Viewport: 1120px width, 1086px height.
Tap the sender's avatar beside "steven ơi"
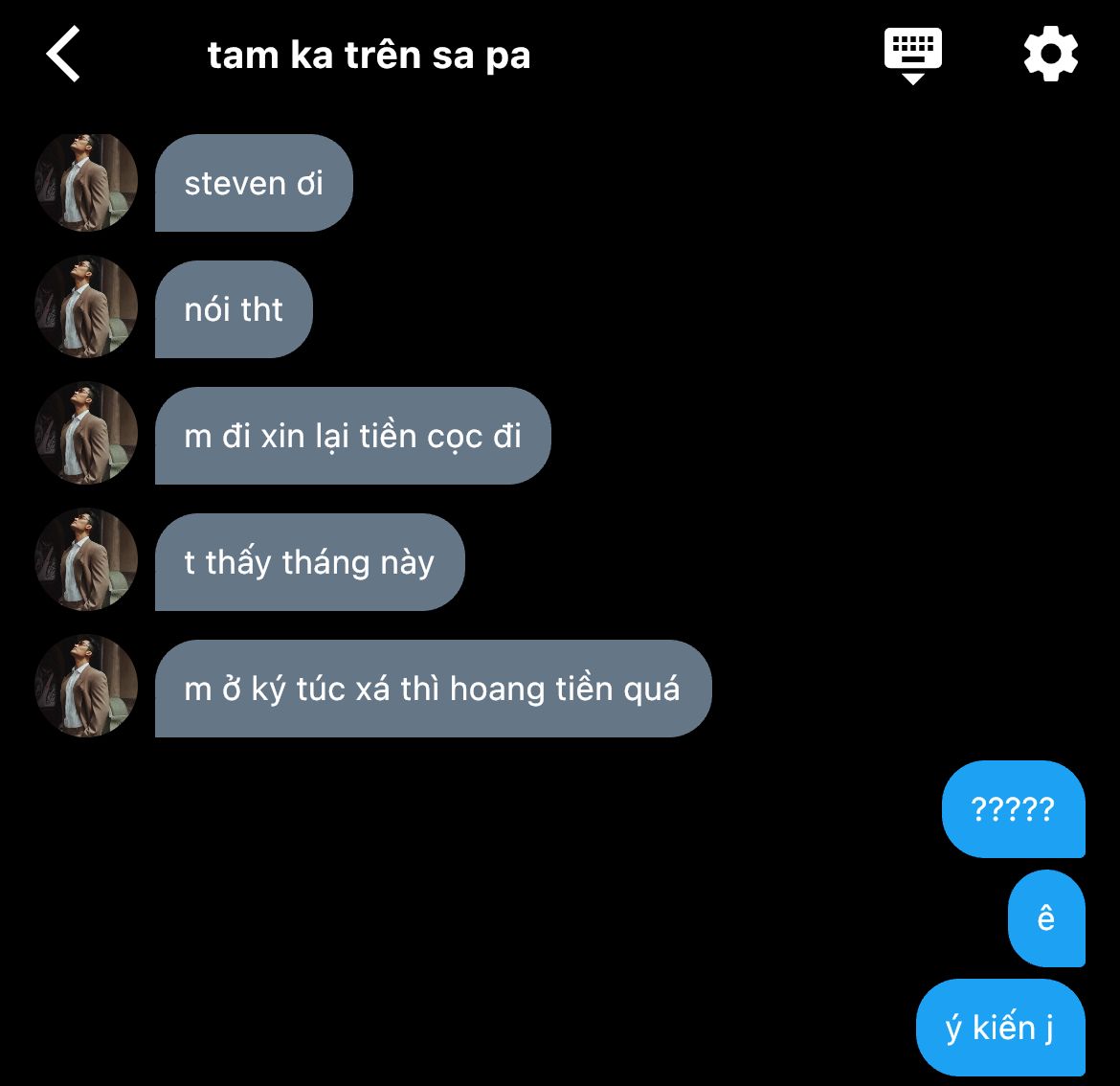pos(86,182)
